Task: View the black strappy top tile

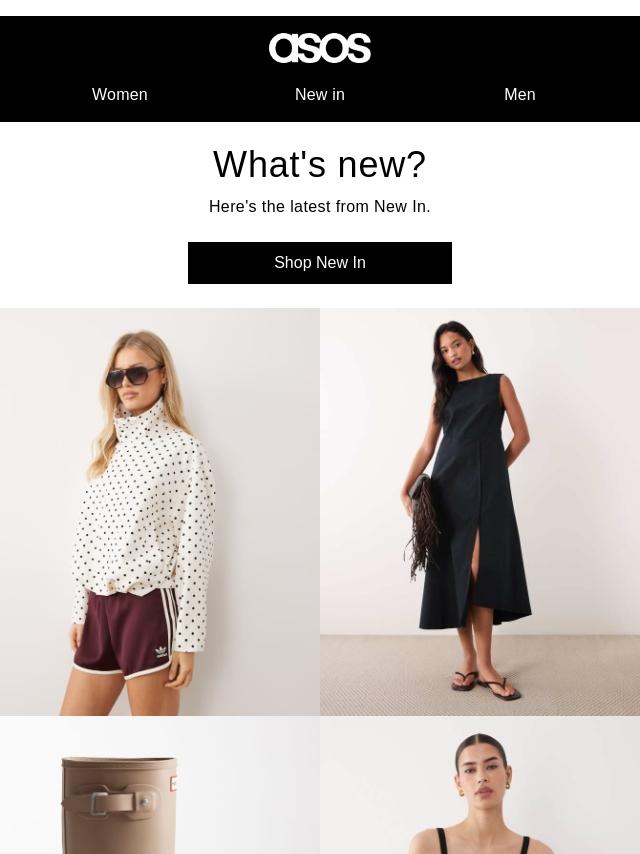Action: click(x=480, y=786)
